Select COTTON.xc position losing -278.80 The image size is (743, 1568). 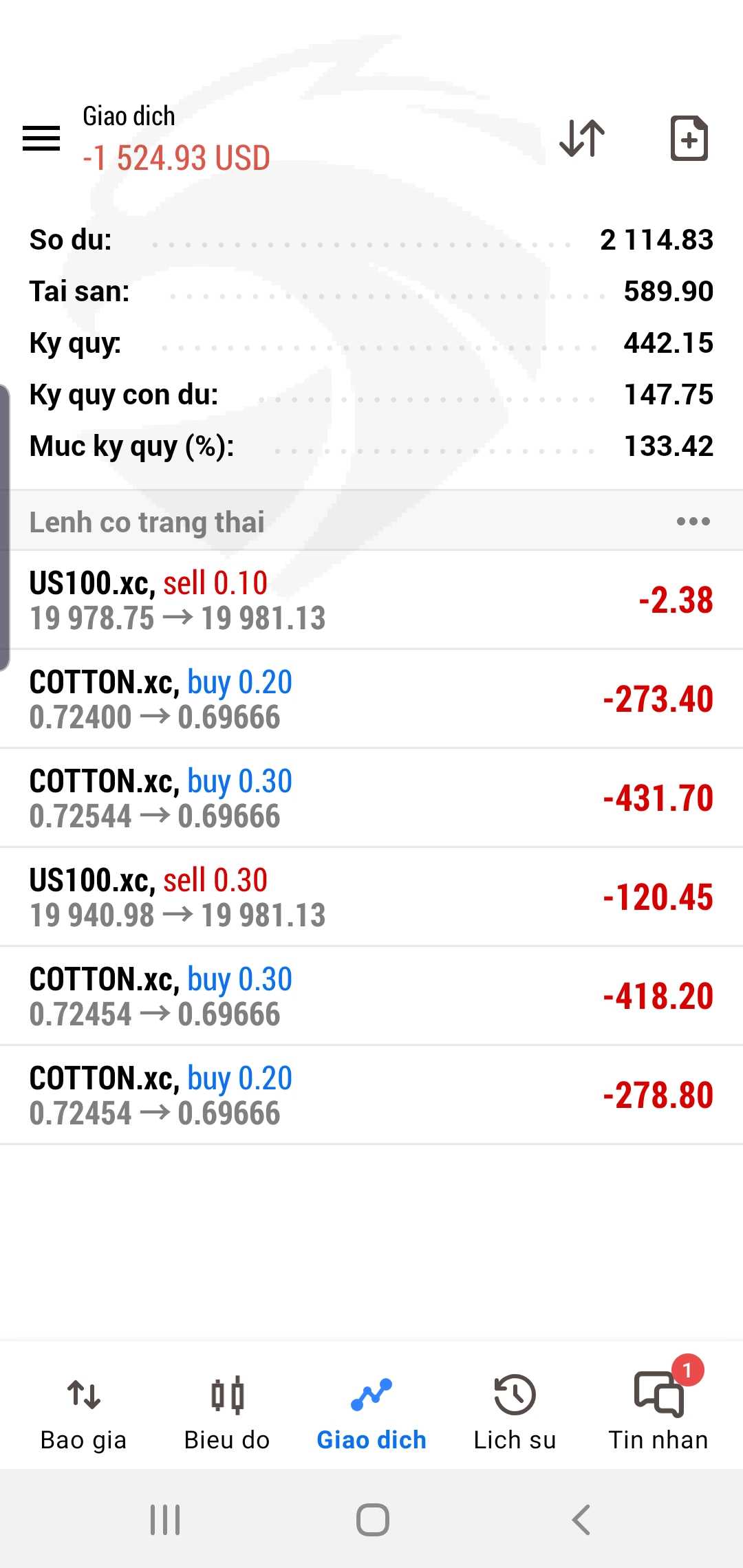pos(371,1095)
